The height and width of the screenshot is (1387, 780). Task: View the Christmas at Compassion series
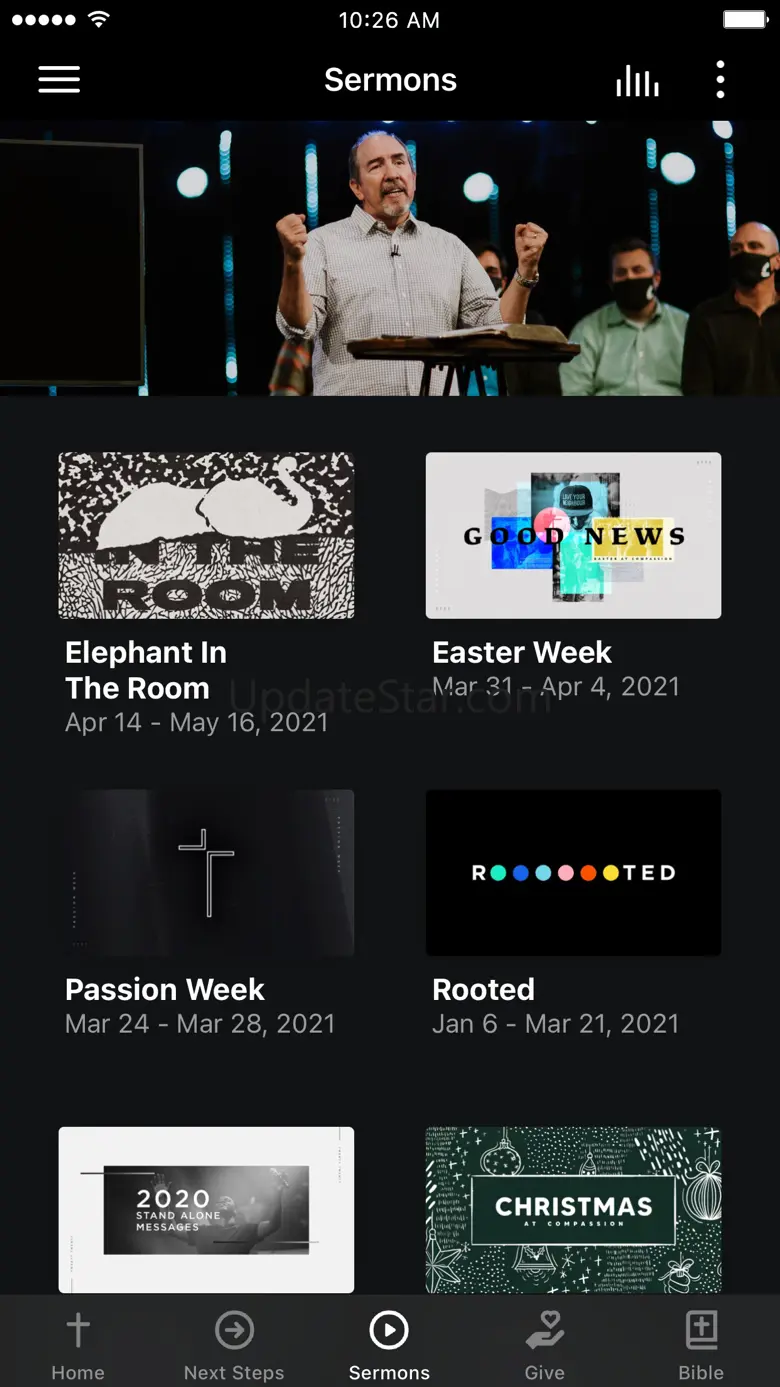coord(573,1210)
